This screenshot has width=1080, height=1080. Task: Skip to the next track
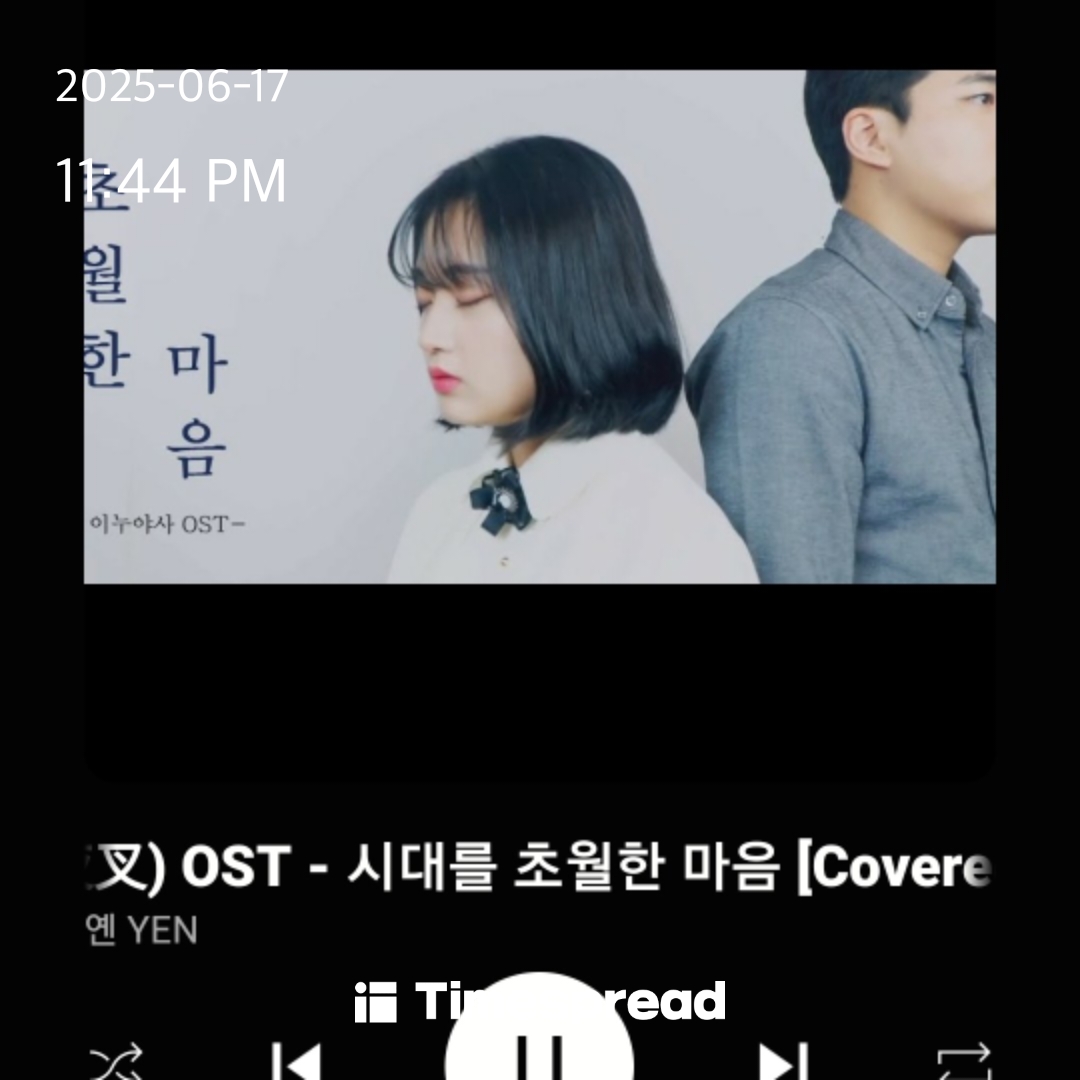click(781, 1061)
